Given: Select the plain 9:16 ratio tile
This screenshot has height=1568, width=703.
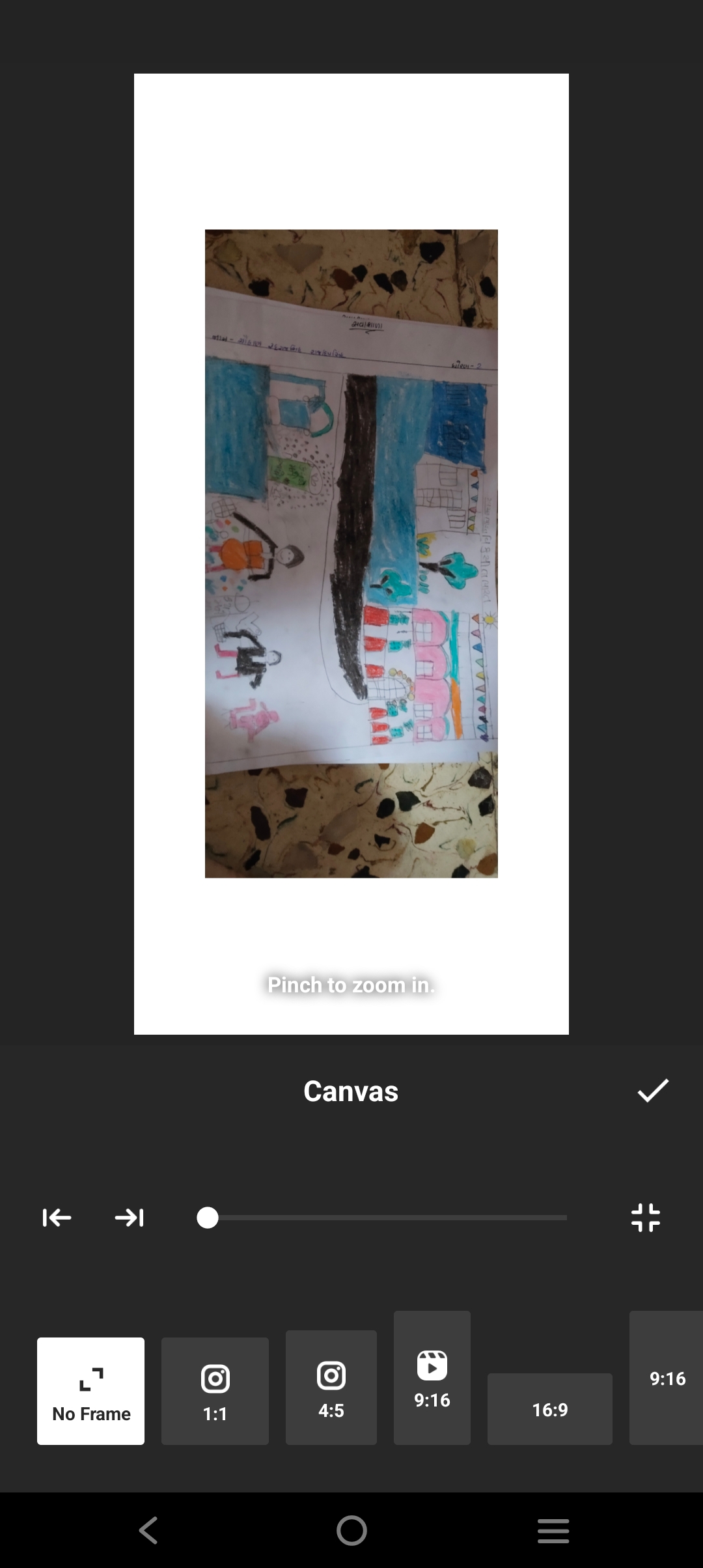Looking at the screenshot, I should 667,1378.
